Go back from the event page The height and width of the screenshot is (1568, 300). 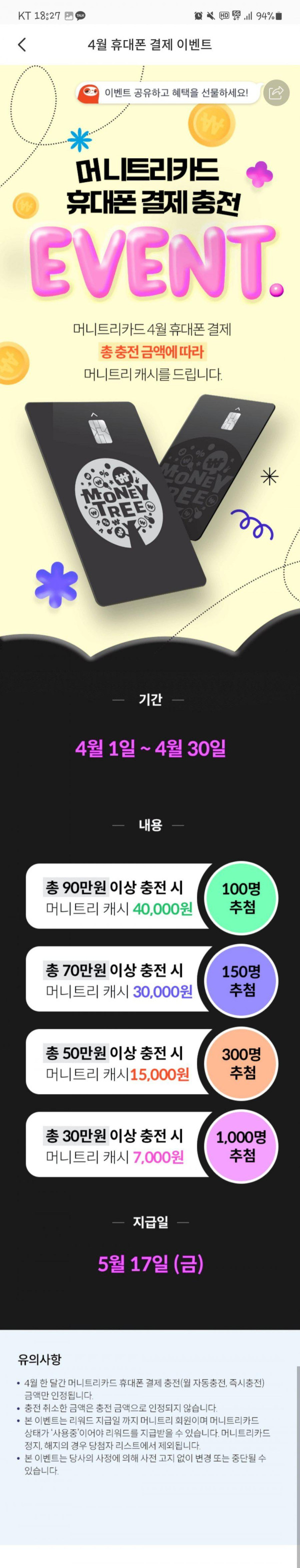pyautogui.click(x=22, y=45)
